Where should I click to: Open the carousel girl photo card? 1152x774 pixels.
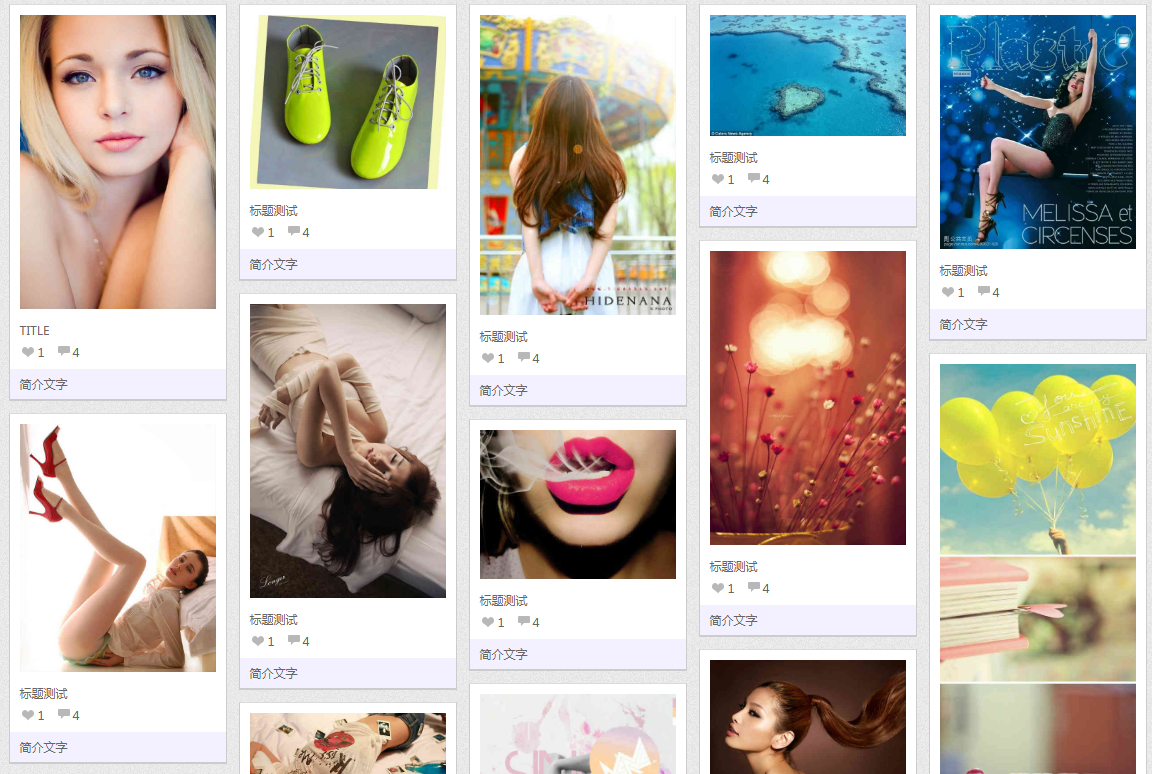tap(578, 165)
